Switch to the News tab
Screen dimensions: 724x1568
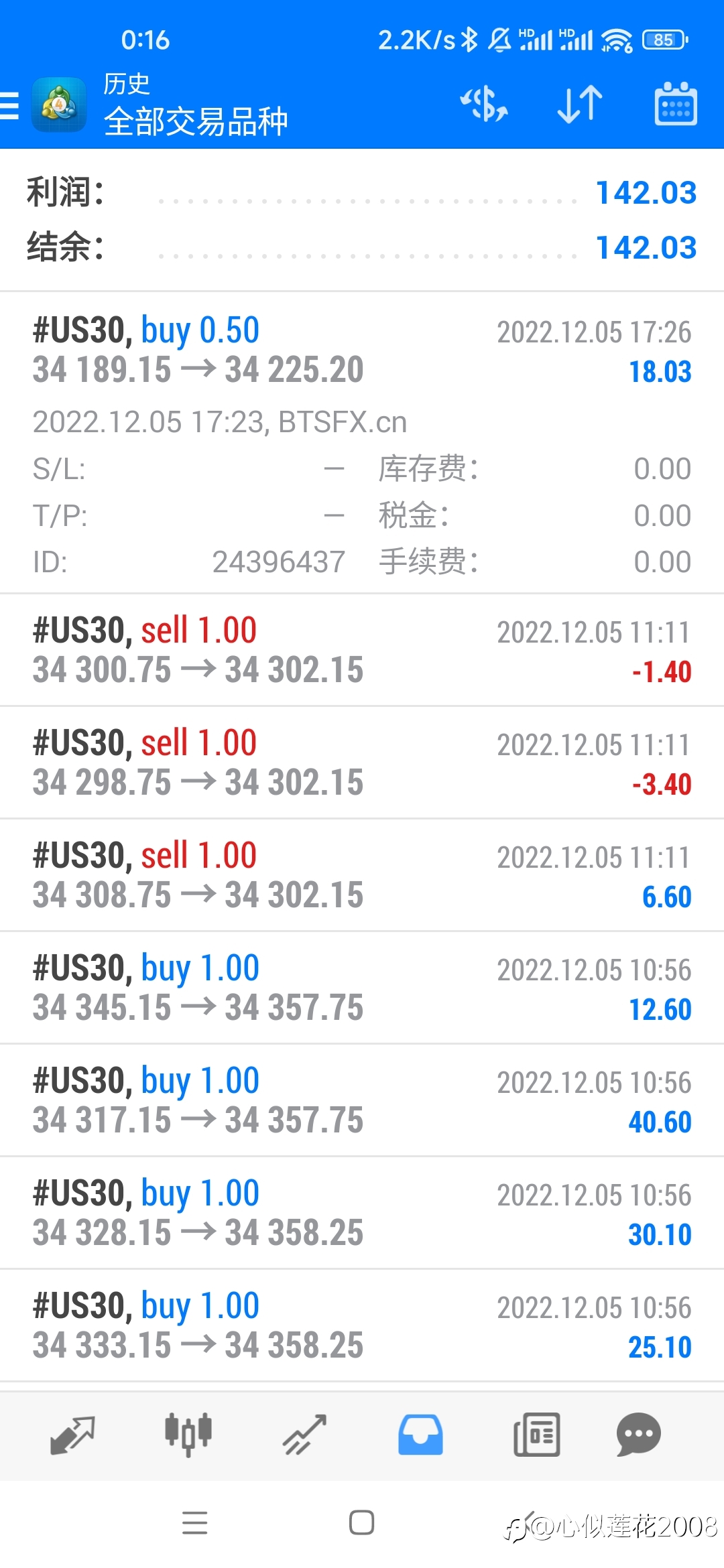click(536, 1435)
